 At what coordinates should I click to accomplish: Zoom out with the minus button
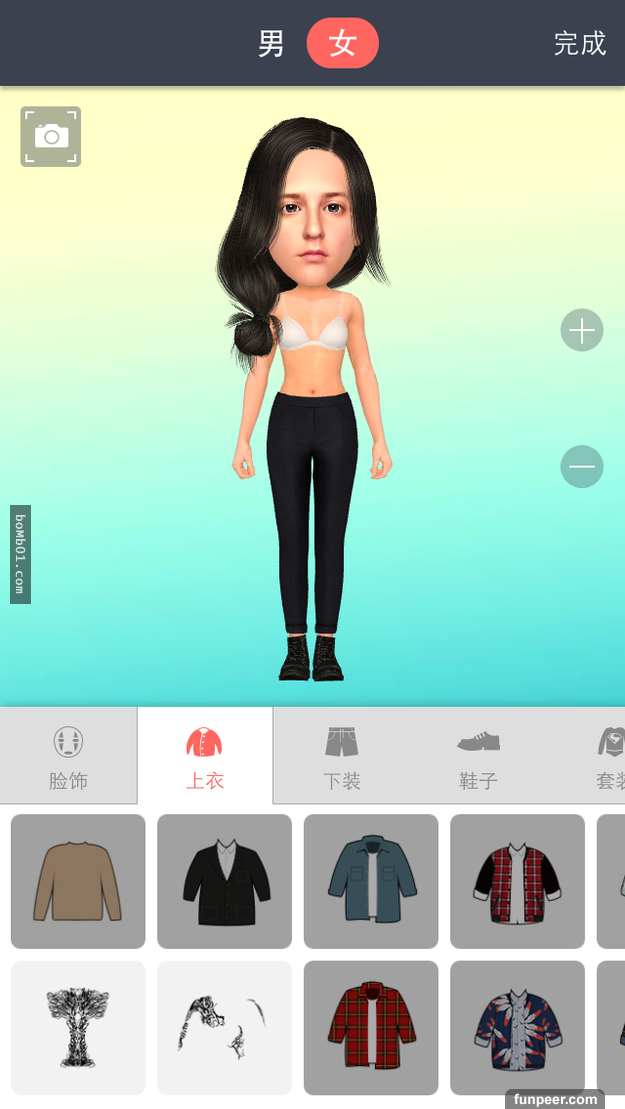[x=582, y=466]
